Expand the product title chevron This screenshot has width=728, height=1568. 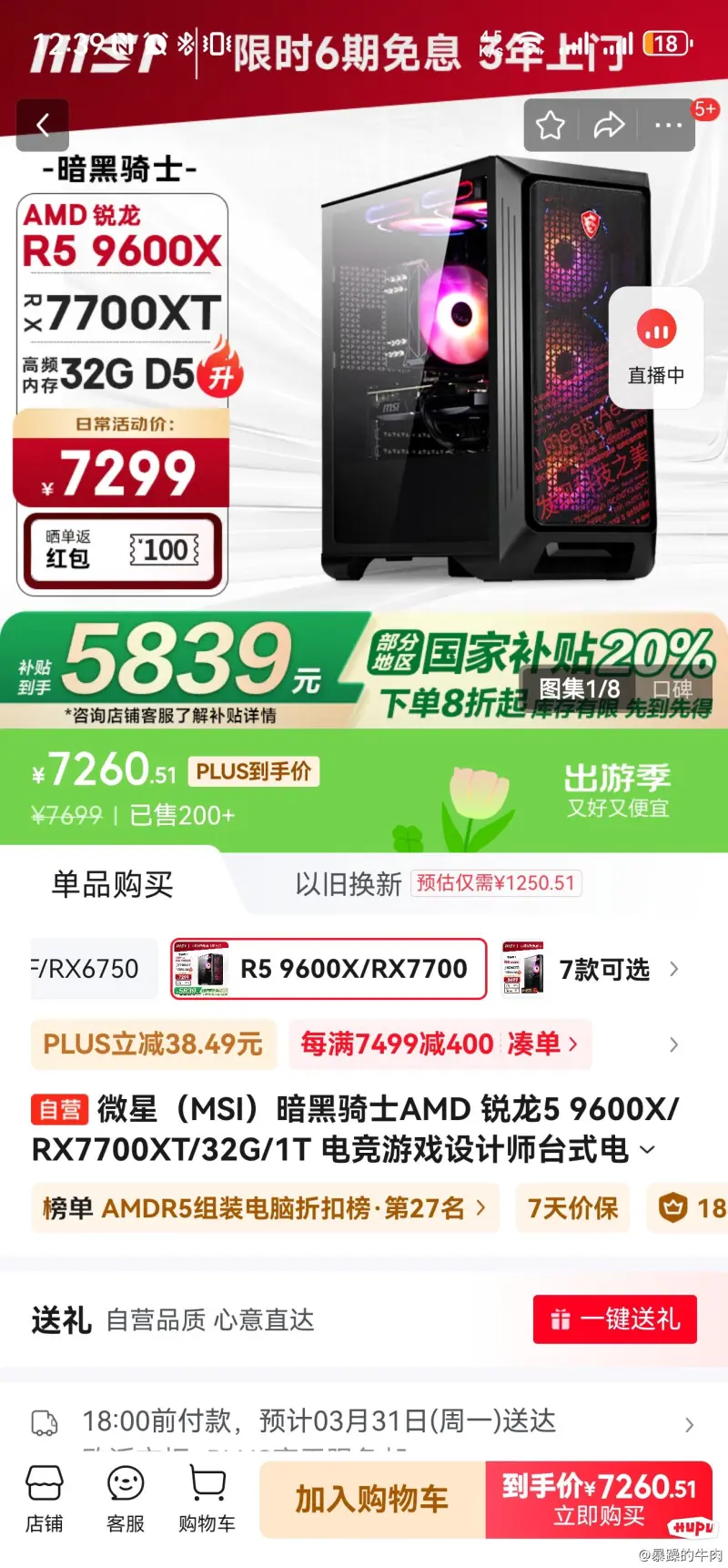(648, 1149)
